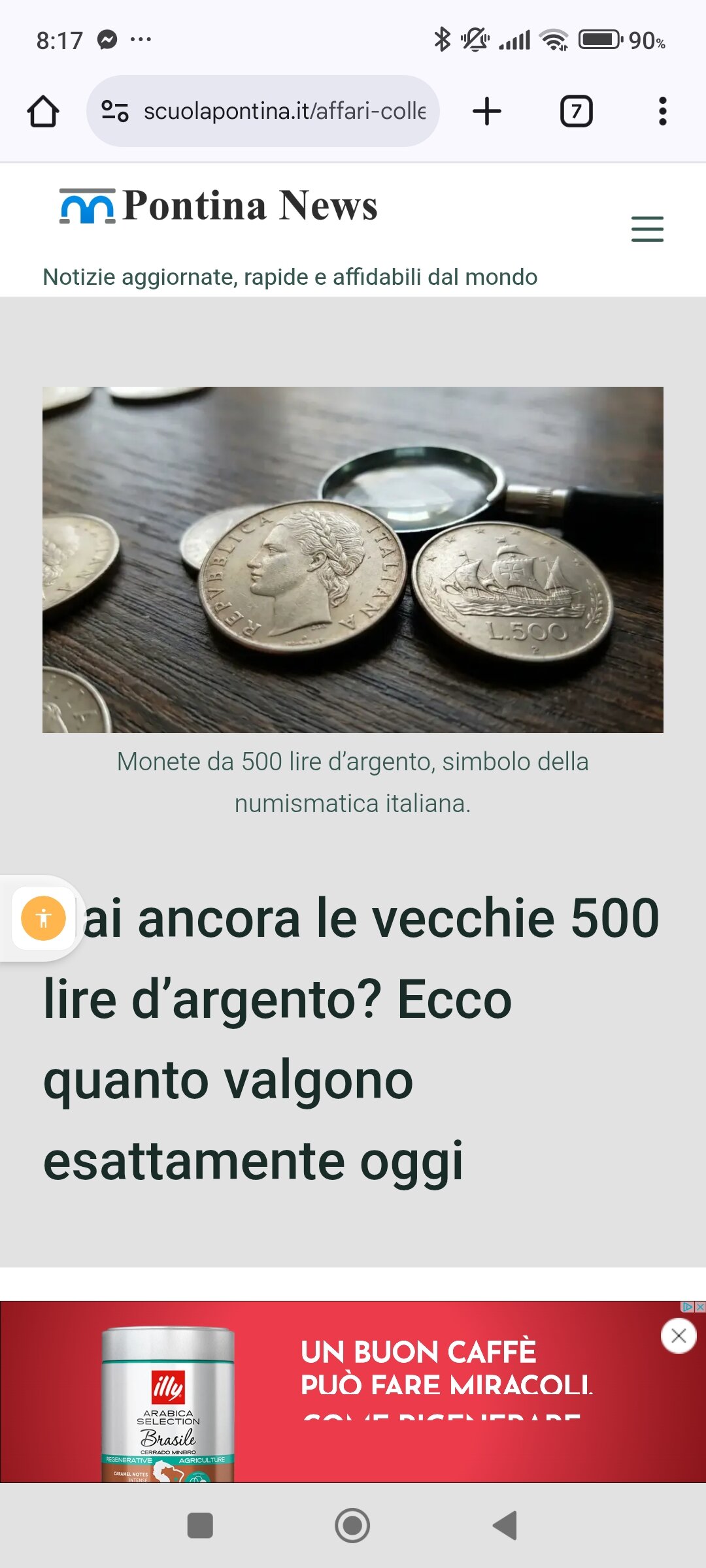Go to the browser home page
706x1568 pixels.
tap(43, 111)
